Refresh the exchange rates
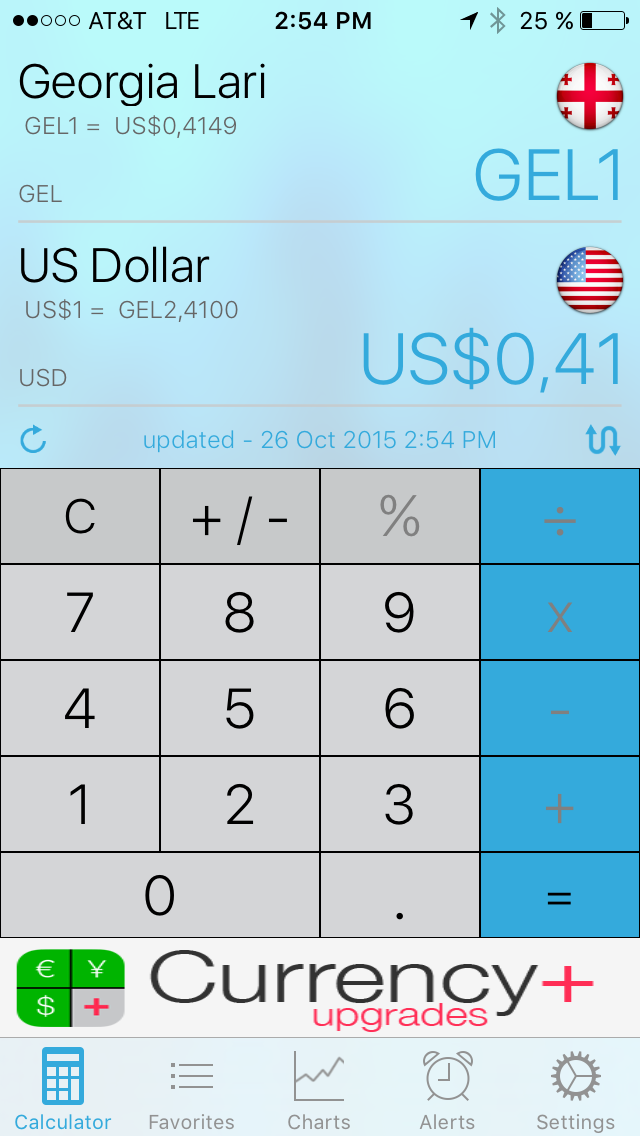 (33, 439)
